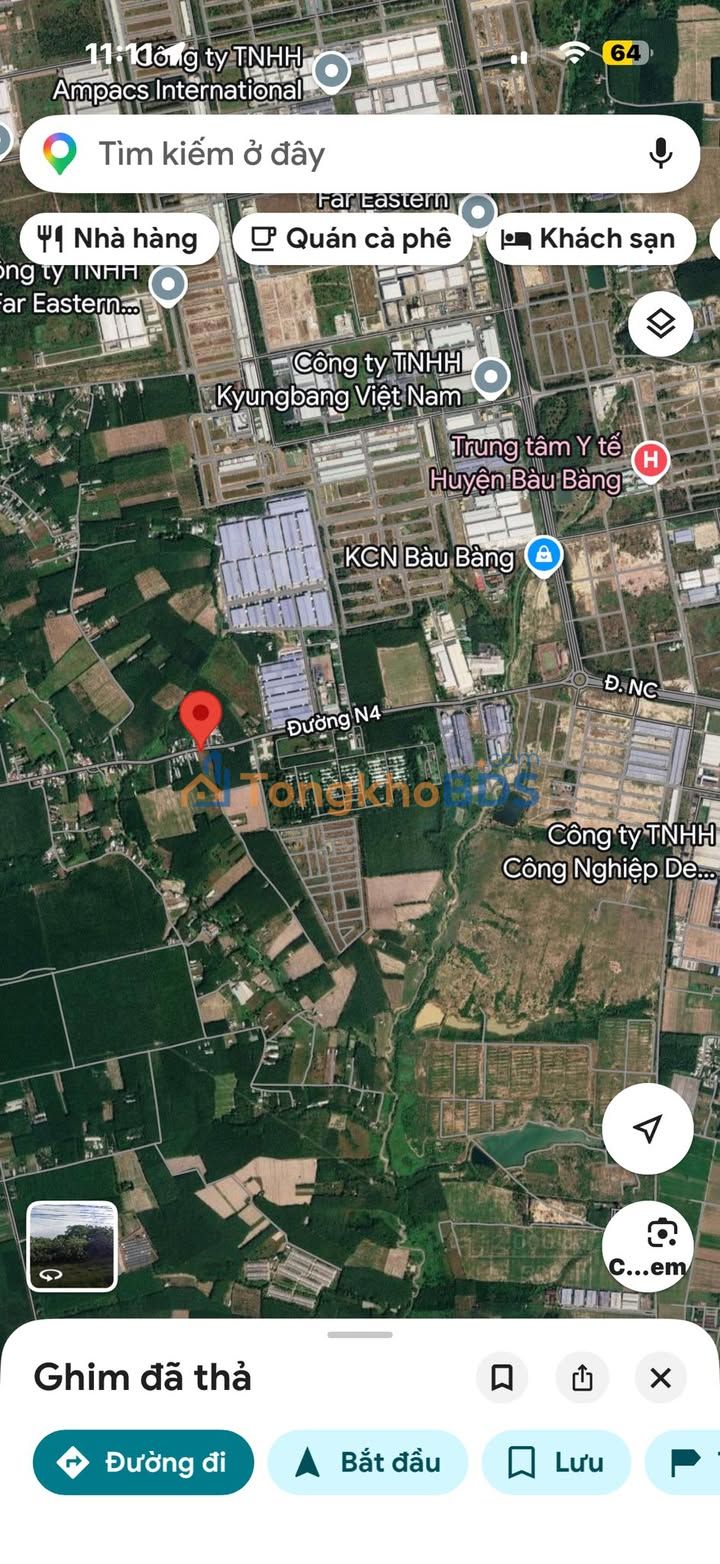Open the KCN Bàu Bàng map marker
The height and width of the screenshot is (1564, 720).
tap(544, 555)
